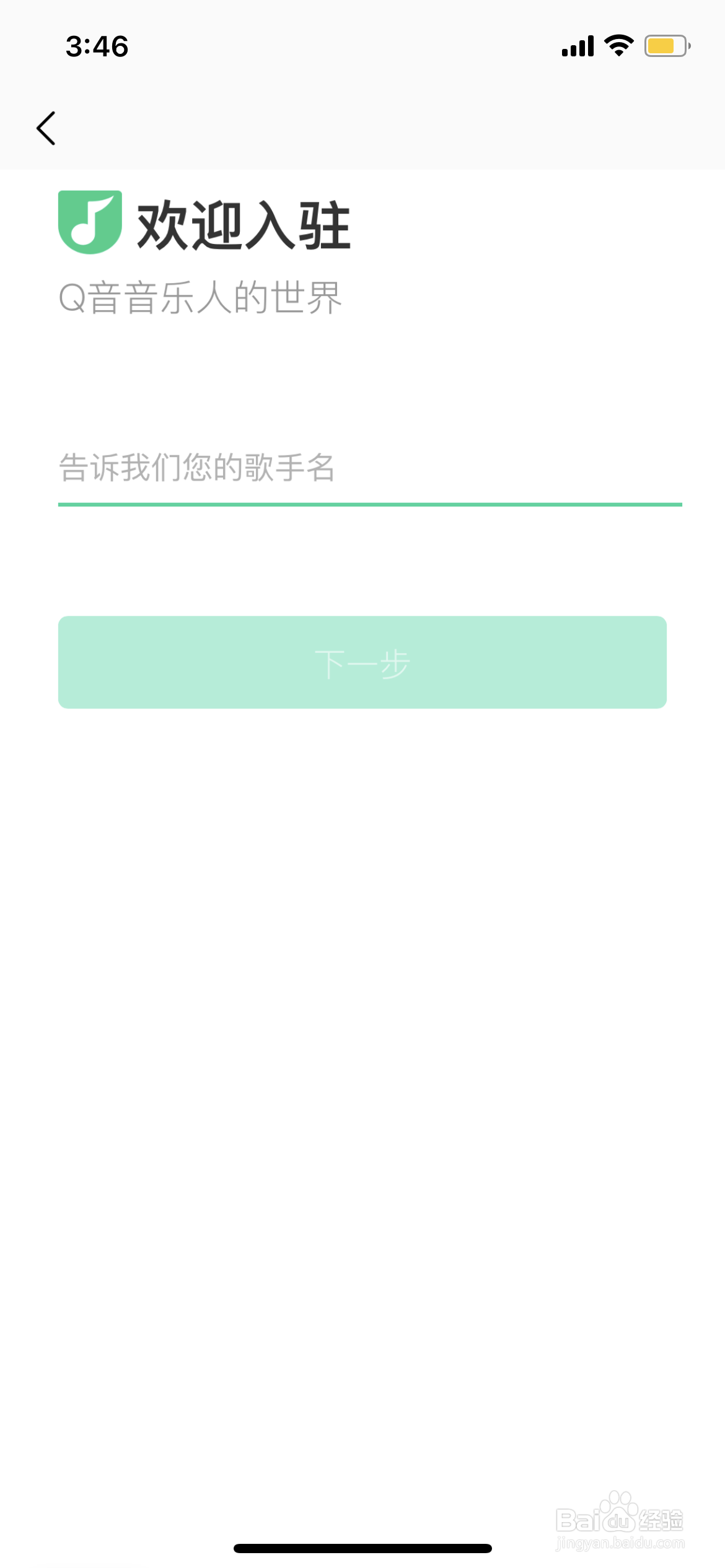Select the chevron icon at top left

pos(47,127)
